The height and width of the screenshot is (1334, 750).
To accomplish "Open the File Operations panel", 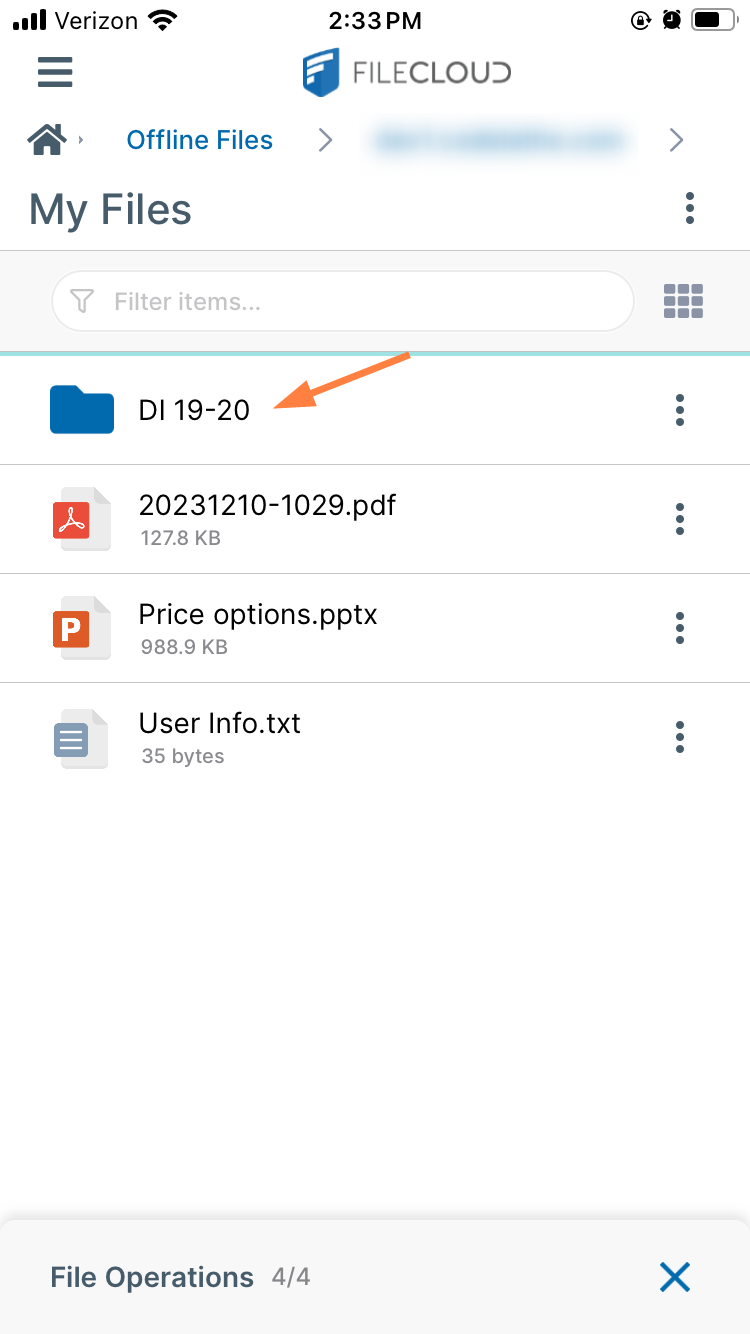I will click(x=151, y=1277).
